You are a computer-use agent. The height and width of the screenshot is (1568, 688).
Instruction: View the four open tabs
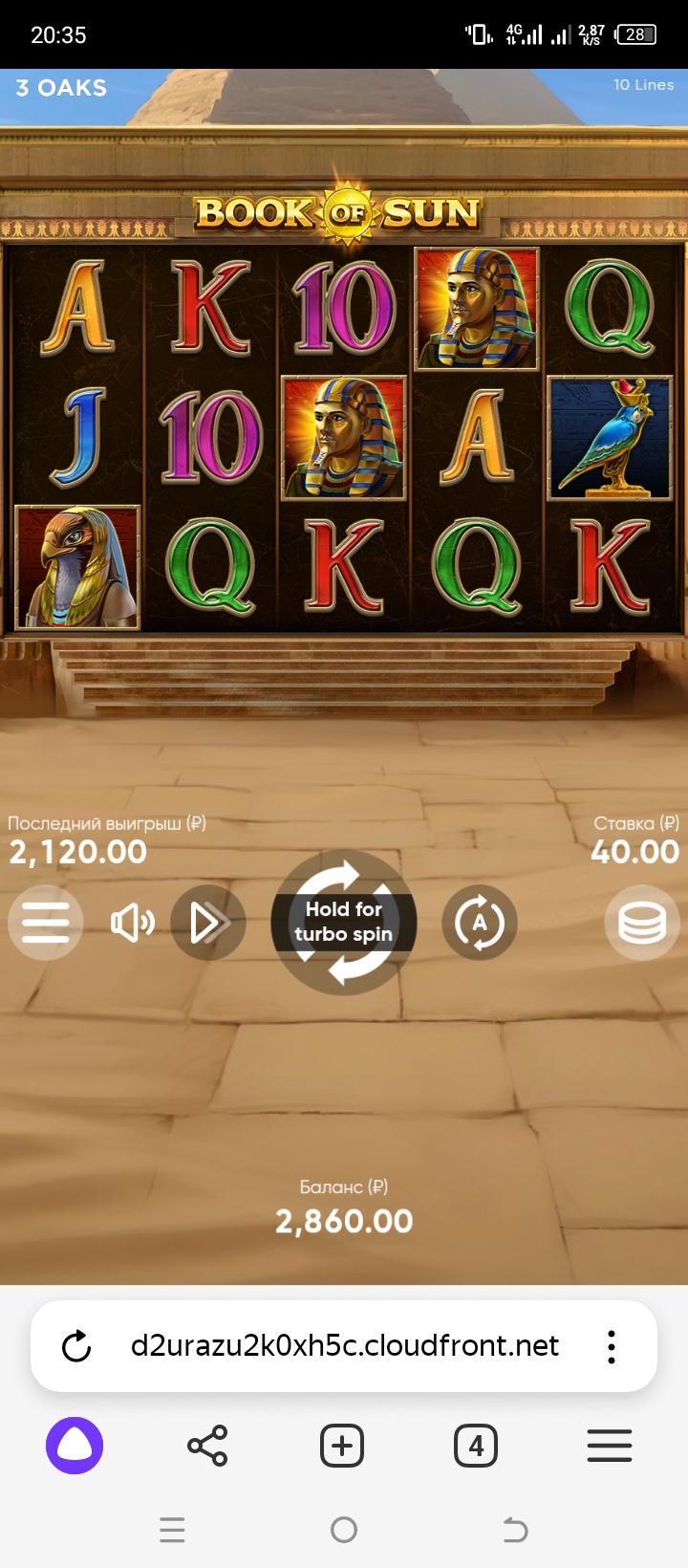click(476, 1446)
